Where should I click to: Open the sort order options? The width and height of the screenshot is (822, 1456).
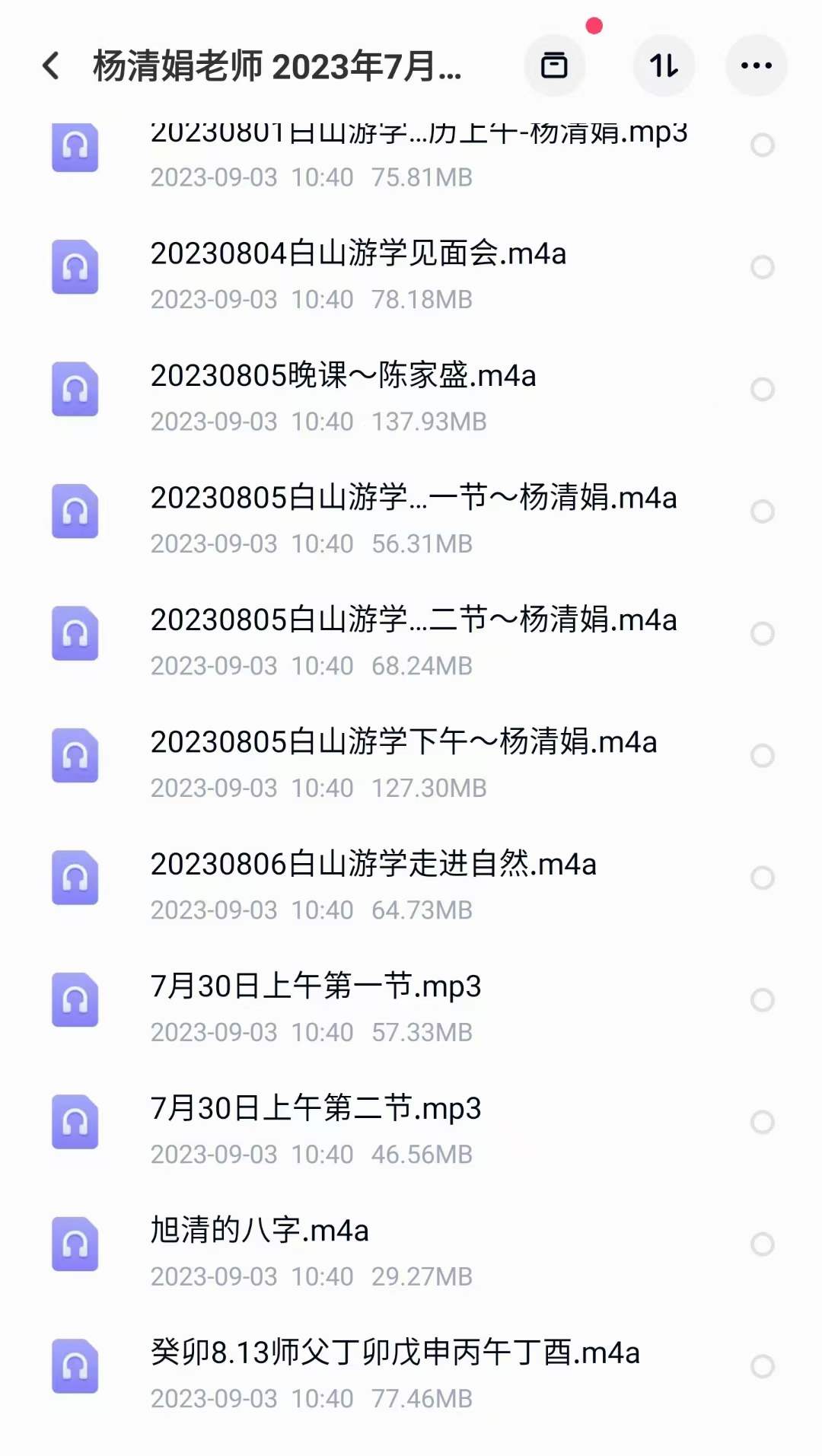(664, 65)
